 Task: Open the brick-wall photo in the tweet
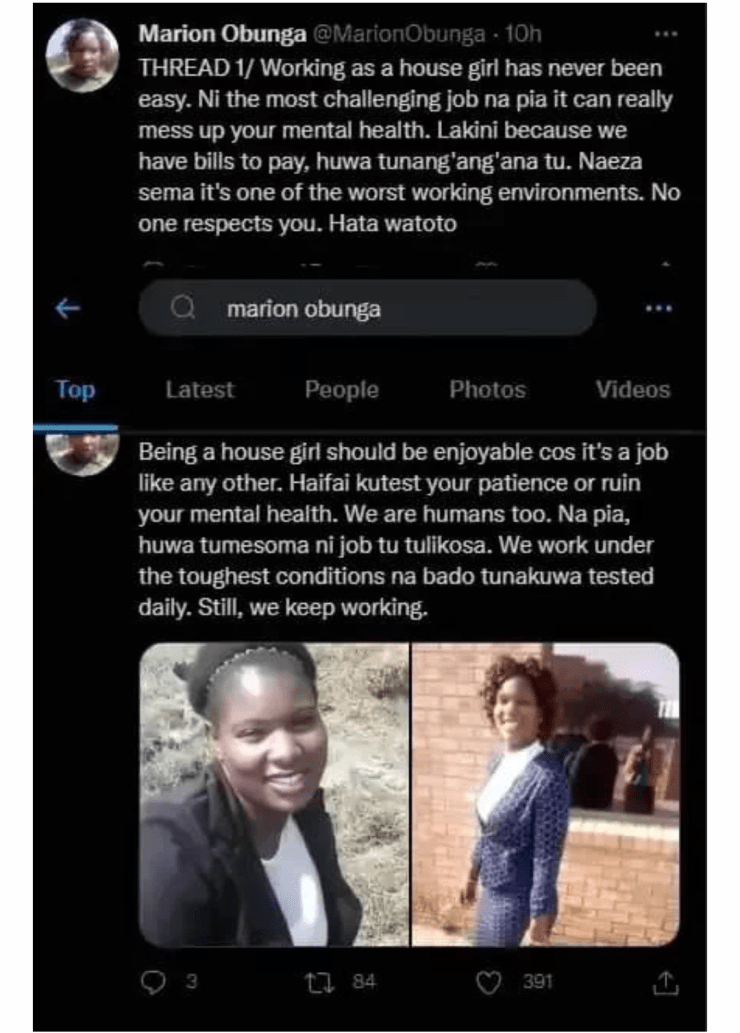[x=546, y=794]
